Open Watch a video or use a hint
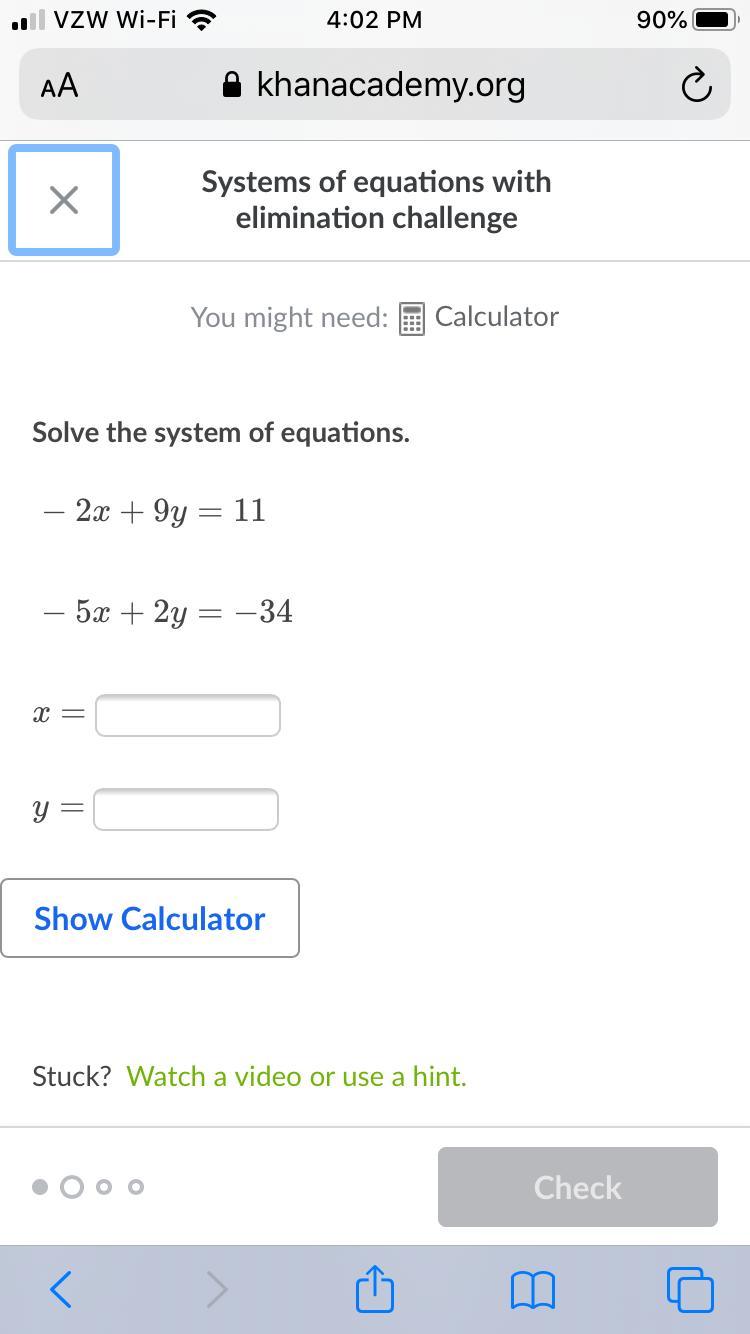 click(x=296, y=1076)
